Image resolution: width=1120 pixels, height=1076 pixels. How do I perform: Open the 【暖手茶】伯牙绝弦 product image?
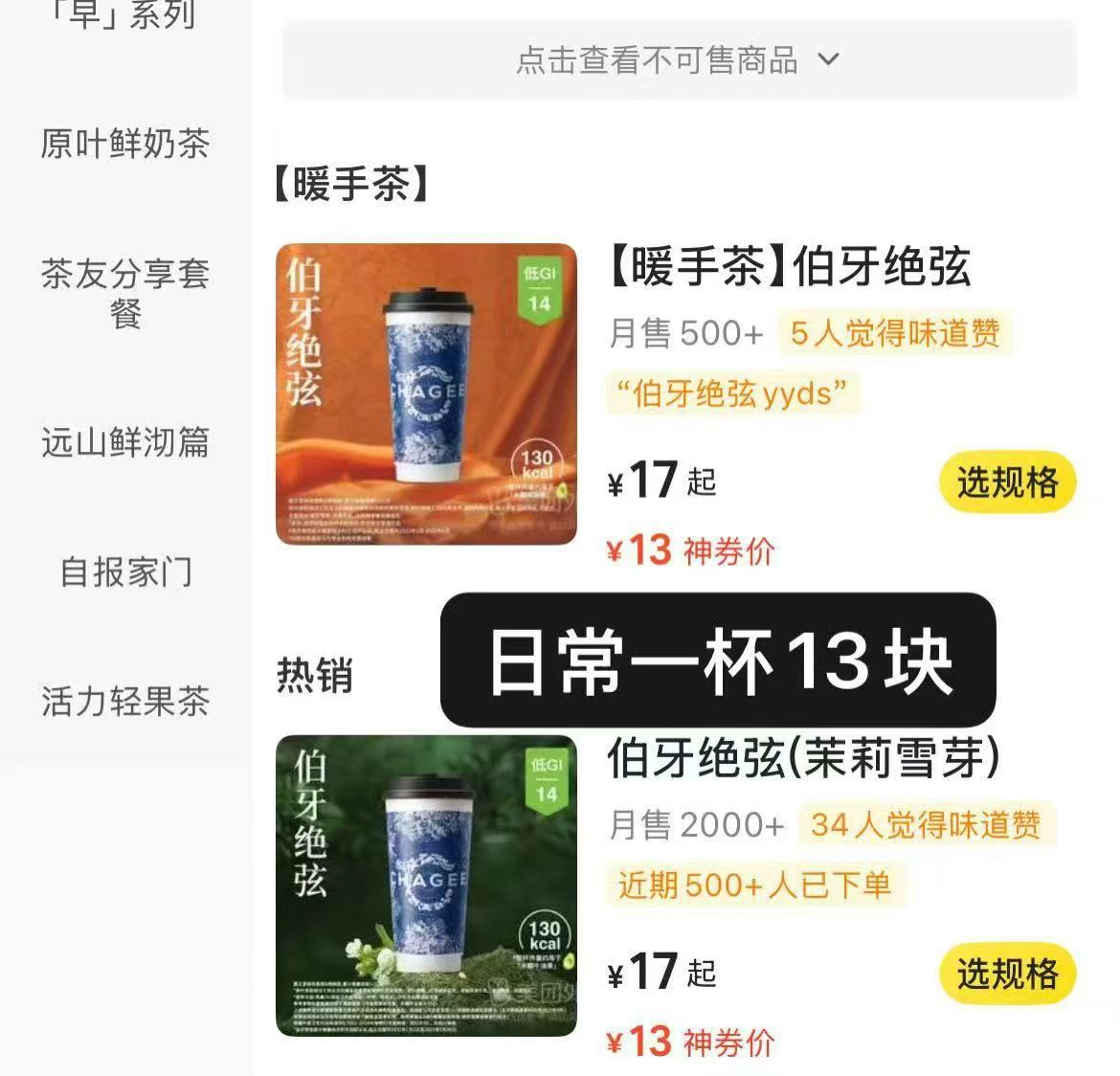point(426,394)
